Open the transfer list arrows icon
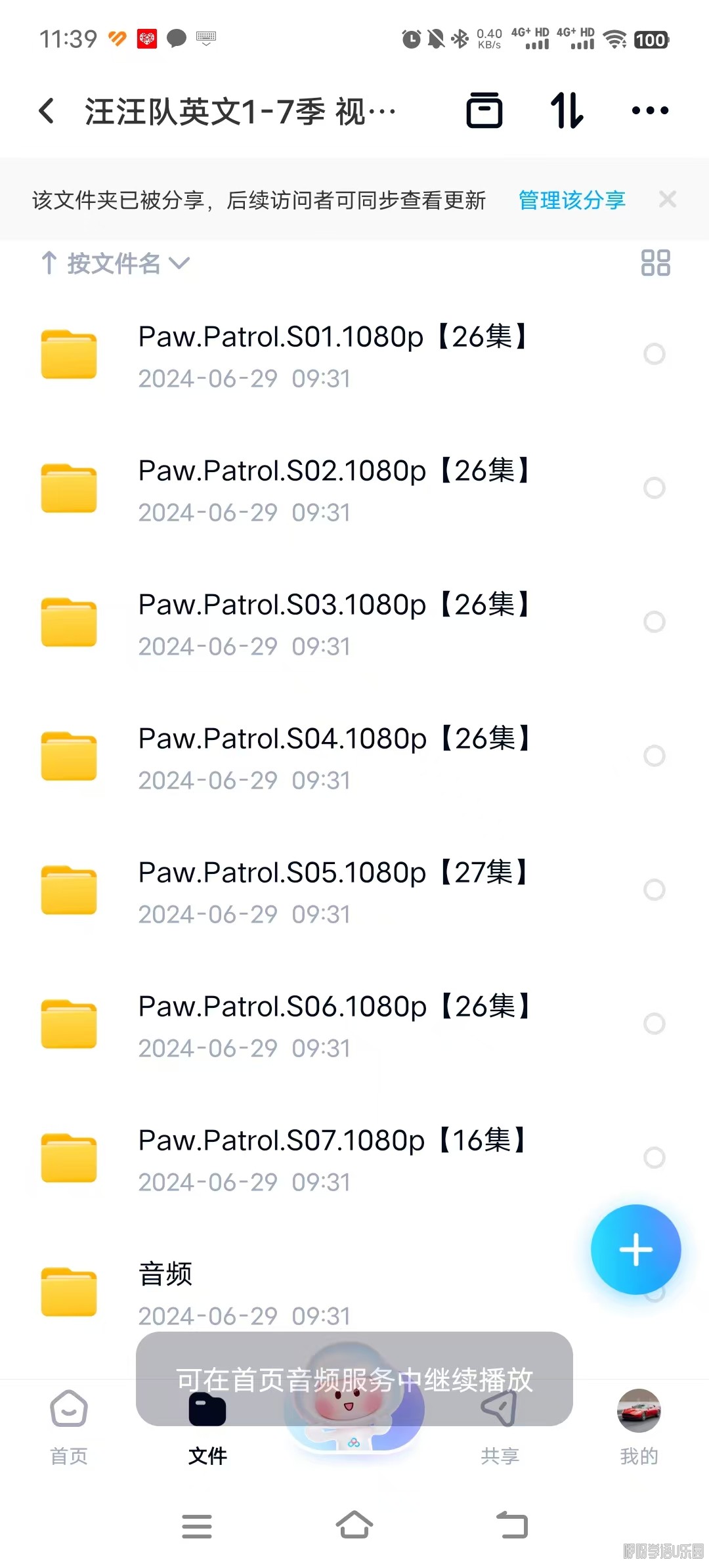The width and height of the screenshot is (709, 1568). [567, 110]
